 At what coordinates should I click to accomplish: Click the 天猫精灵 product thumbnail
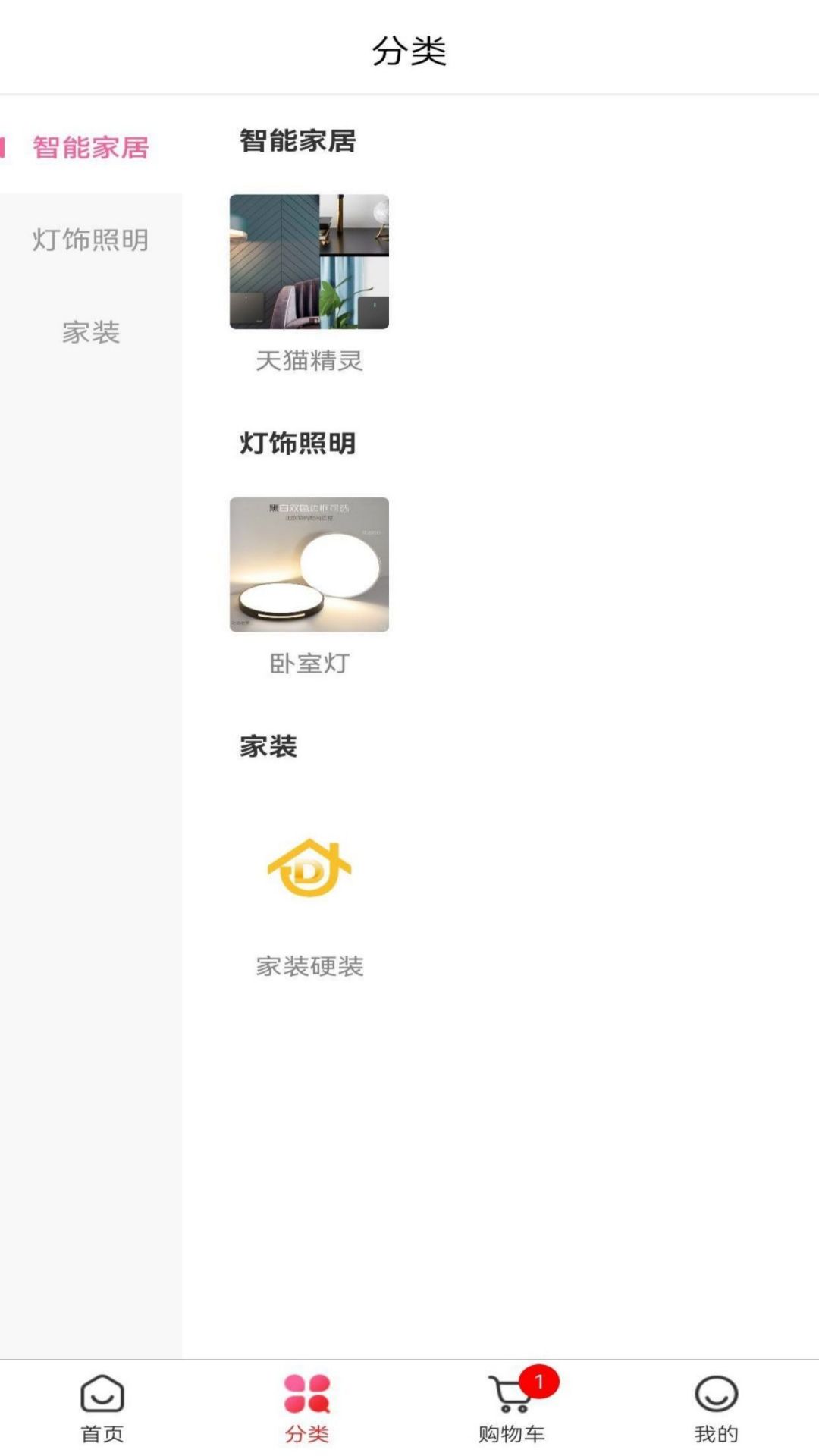pyautogui.click(x=309, y=262)
